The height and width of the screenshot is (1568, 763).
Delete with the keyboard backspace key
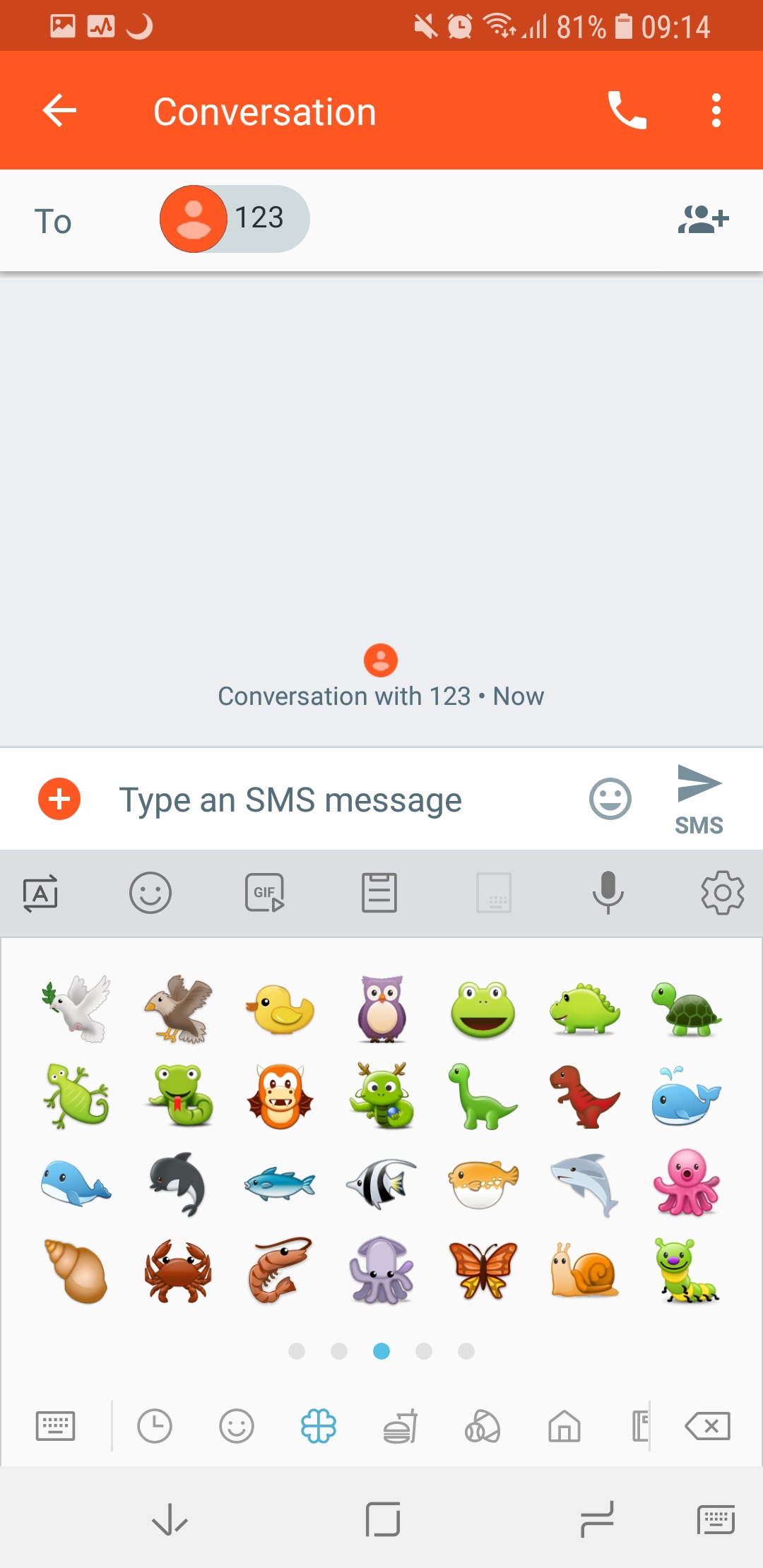tap(708, 1426)
